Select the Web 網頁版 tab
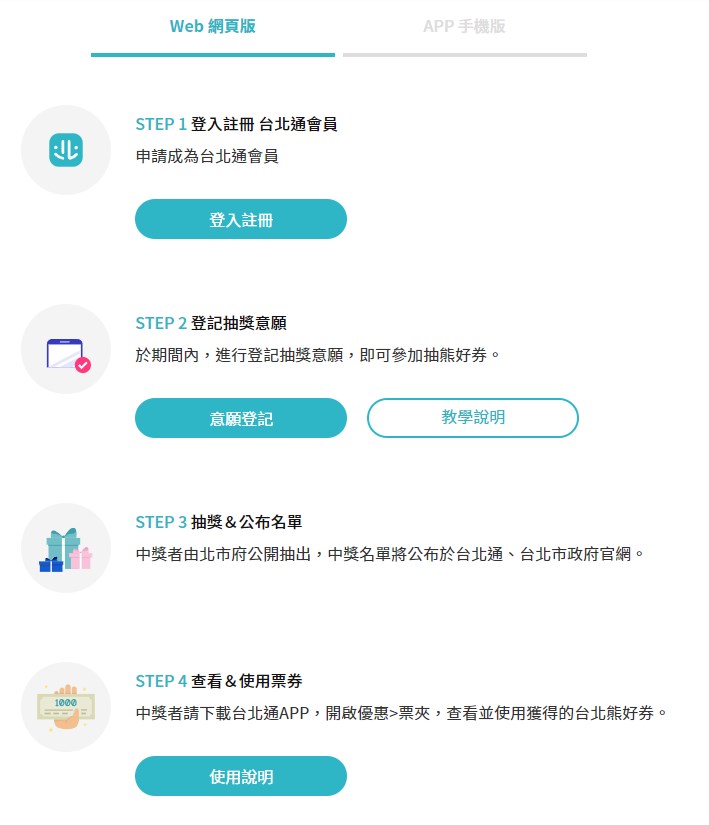The image size is (709, 825). 212,27
